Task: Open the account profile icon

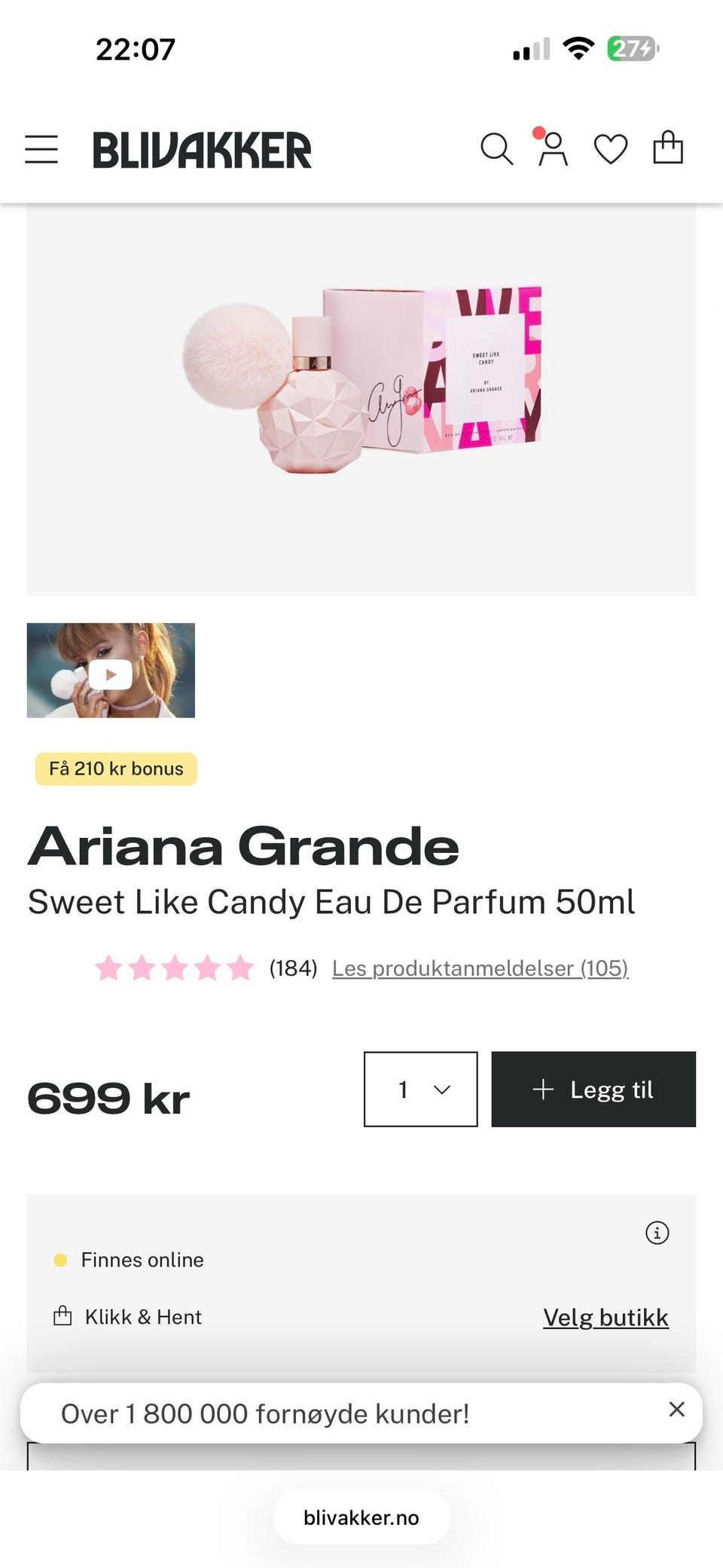Action: coord(552,148)
